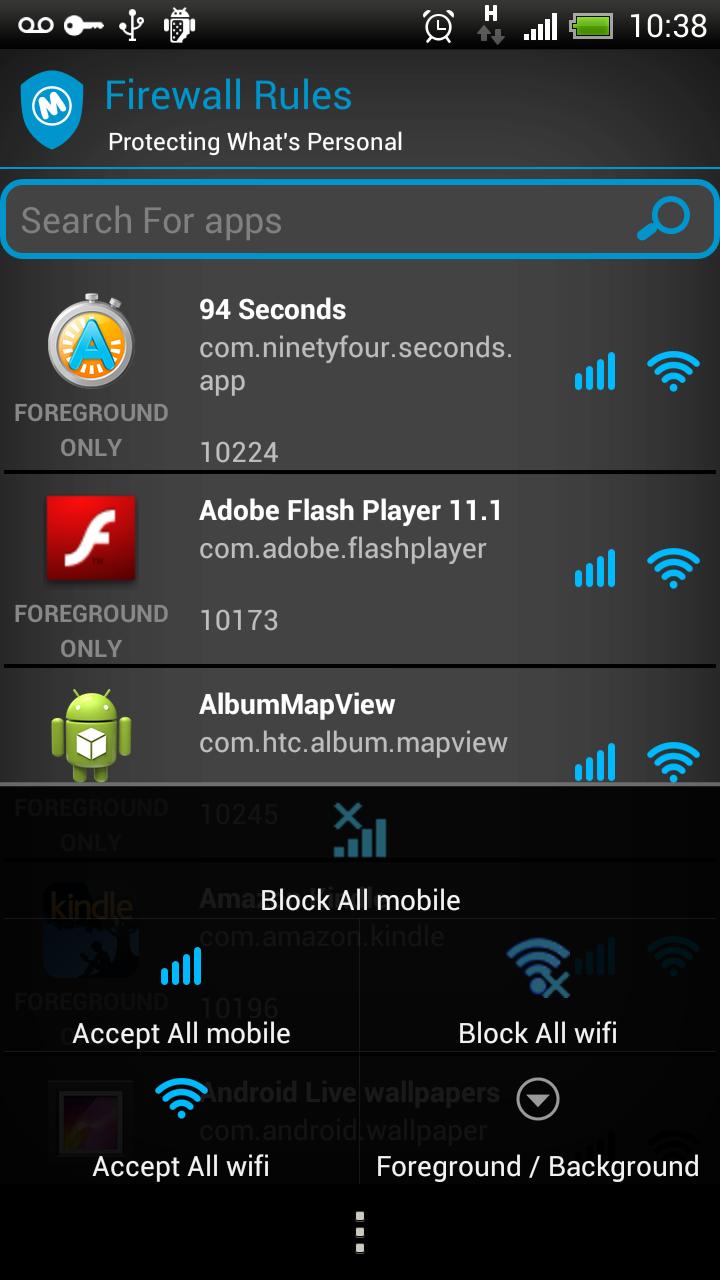Toggle mobile data access for 94 Seconds
The image size is (720, 1280).
click(x=594, y=371)
